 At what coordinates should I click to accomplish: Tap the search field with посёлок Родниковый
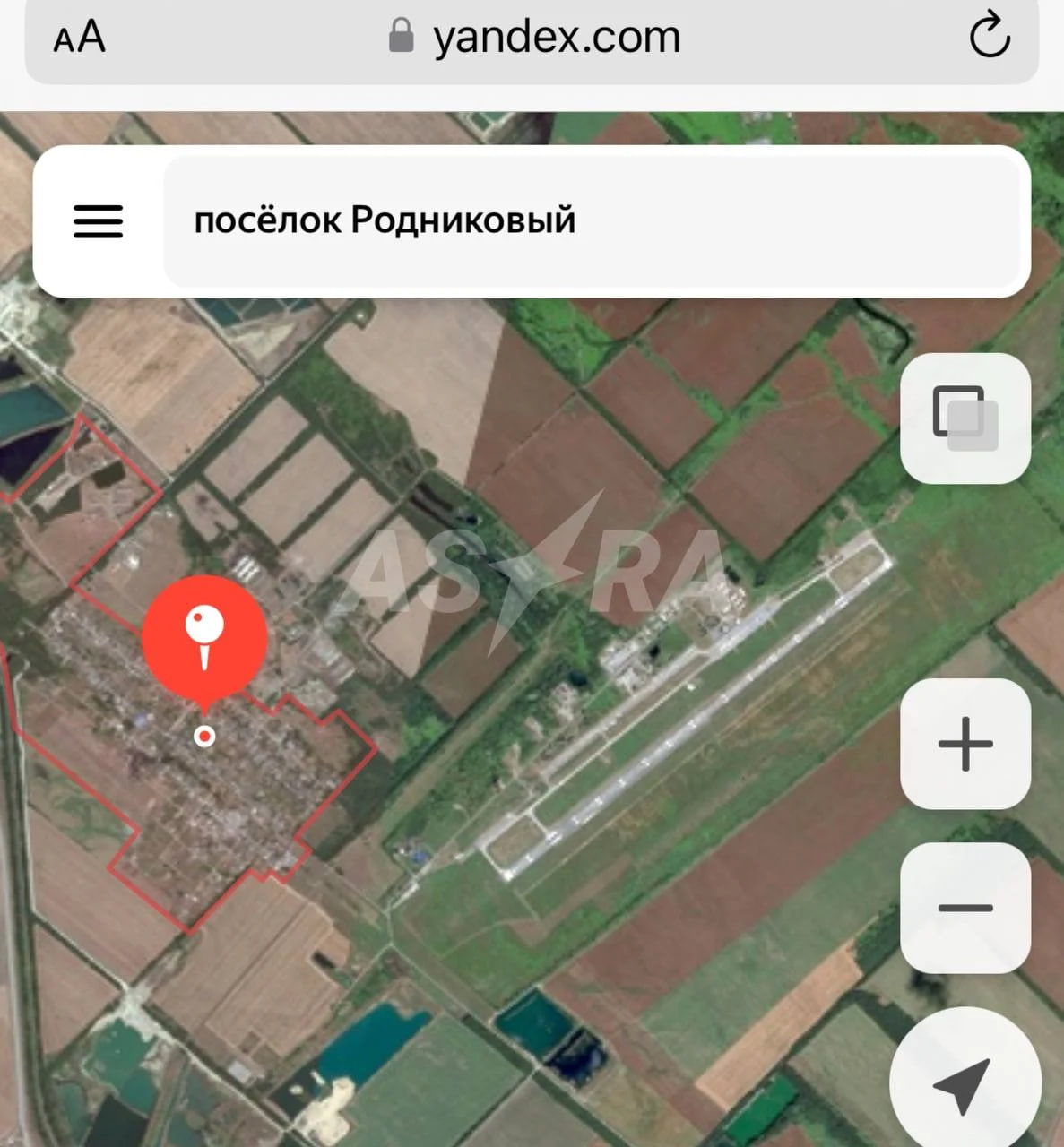(x=592, y=220)
